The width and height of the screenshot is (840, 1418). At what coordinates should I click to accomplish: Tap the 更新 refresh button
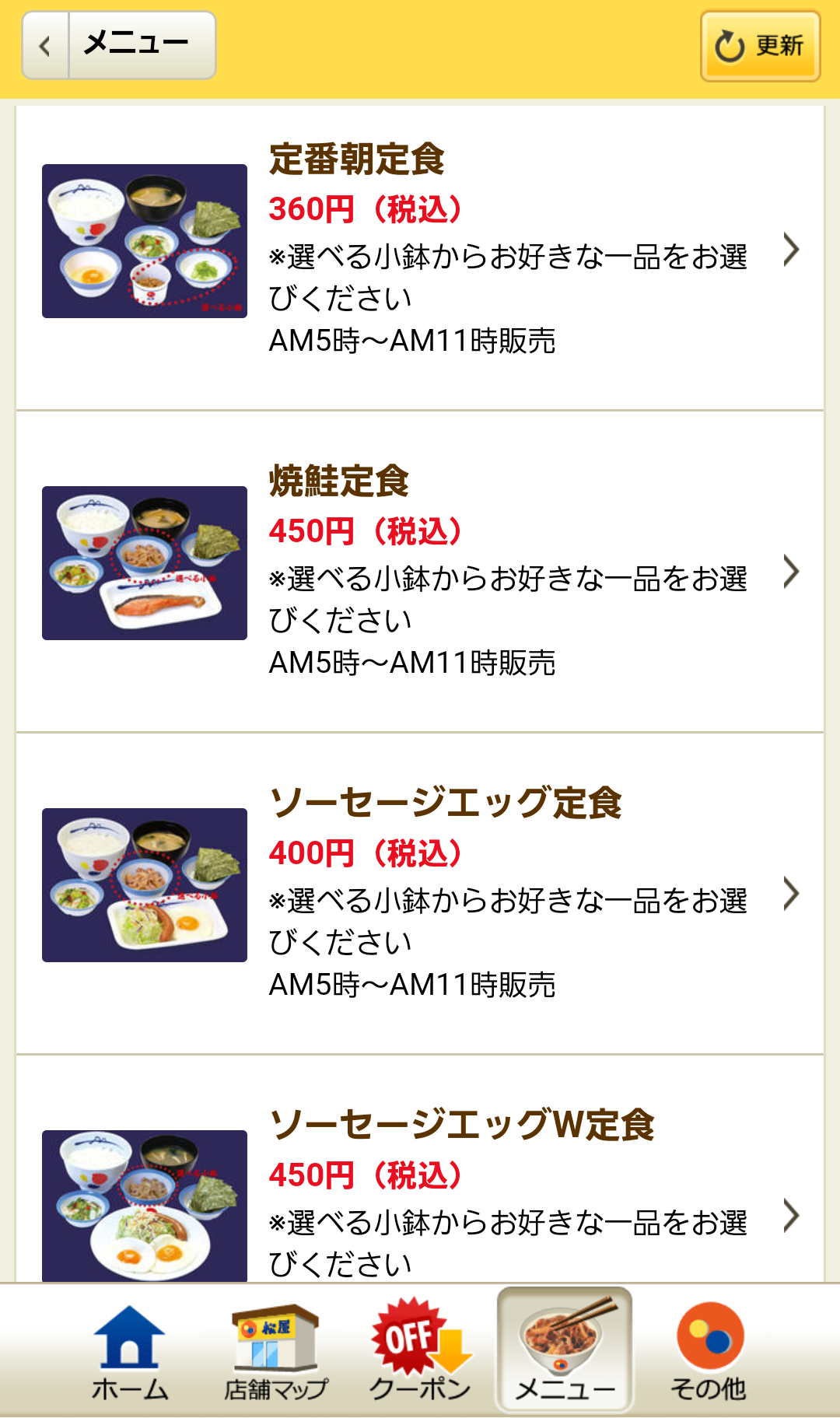[x=759, y=46]
